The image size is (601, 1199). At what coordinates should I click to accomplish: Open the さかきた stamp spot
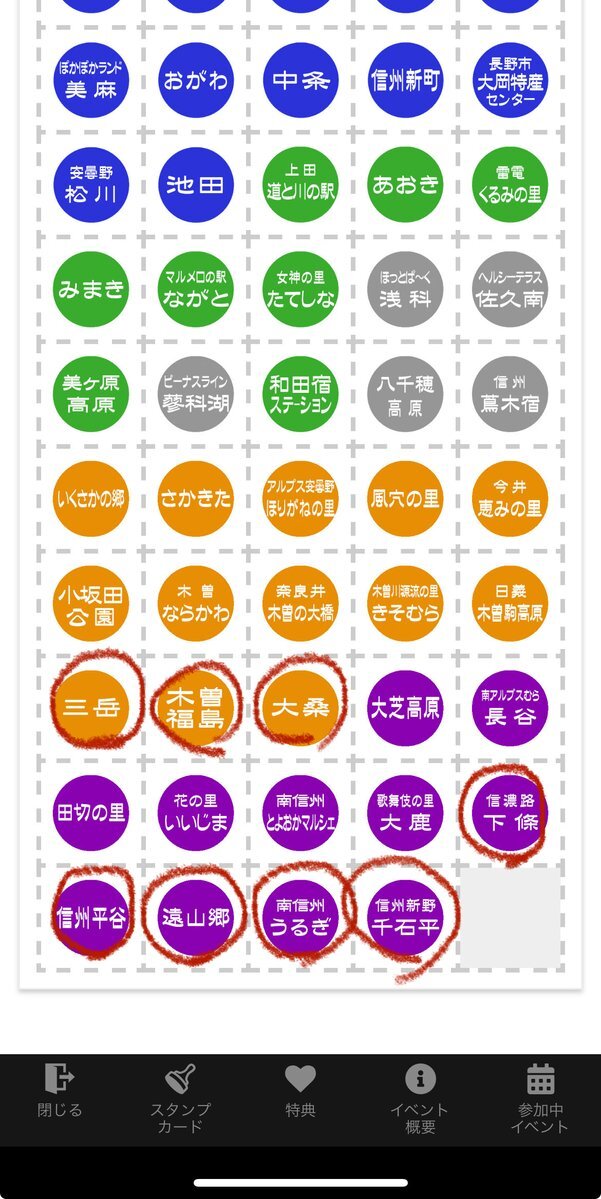(x=196, y=499)
